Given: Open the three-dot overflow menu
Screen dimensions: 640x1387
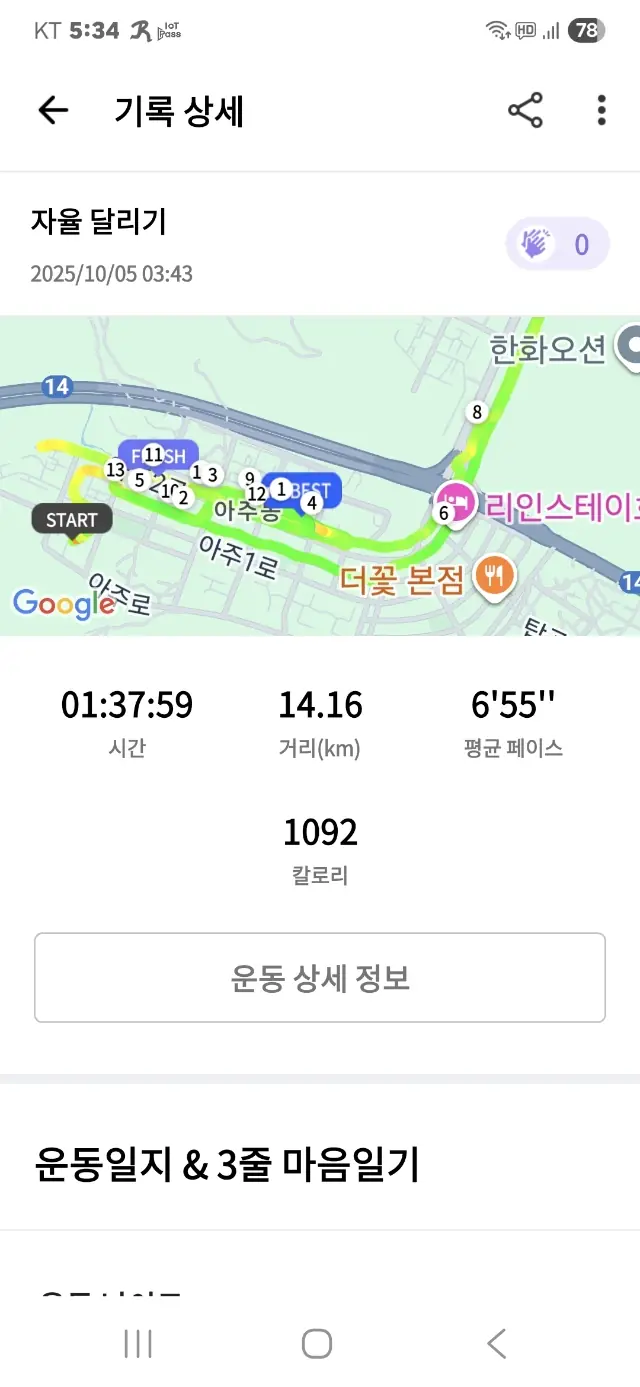Looking at the screenshot, I should tap(601, 110).
